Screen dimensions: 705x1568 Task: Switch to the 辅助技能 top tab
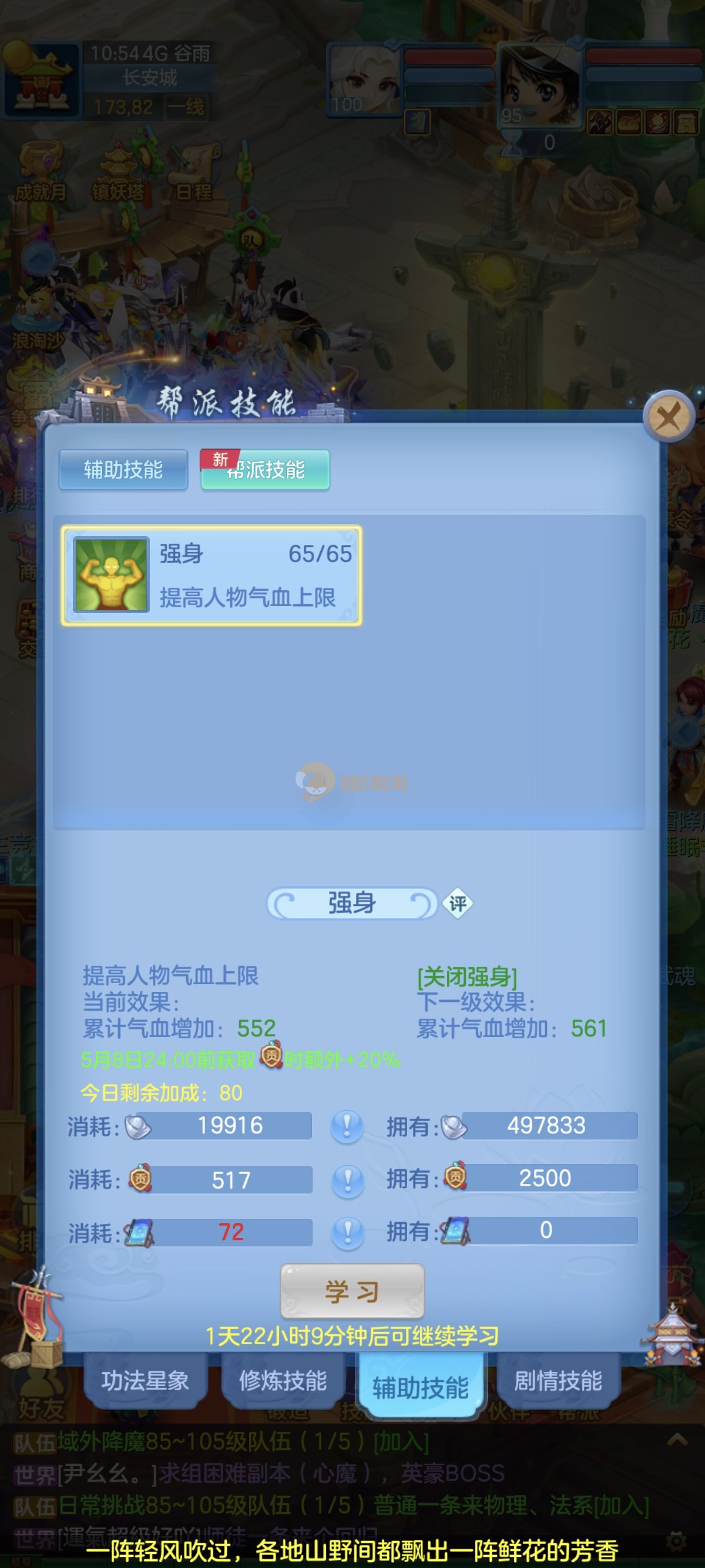(123, 469)
